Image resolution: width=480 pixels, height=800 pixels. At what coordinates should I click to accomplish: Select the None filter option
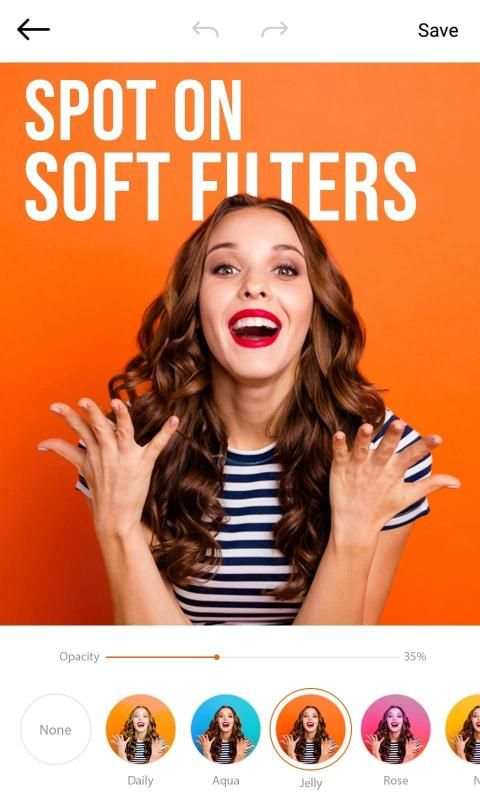[x=56, y=730]
